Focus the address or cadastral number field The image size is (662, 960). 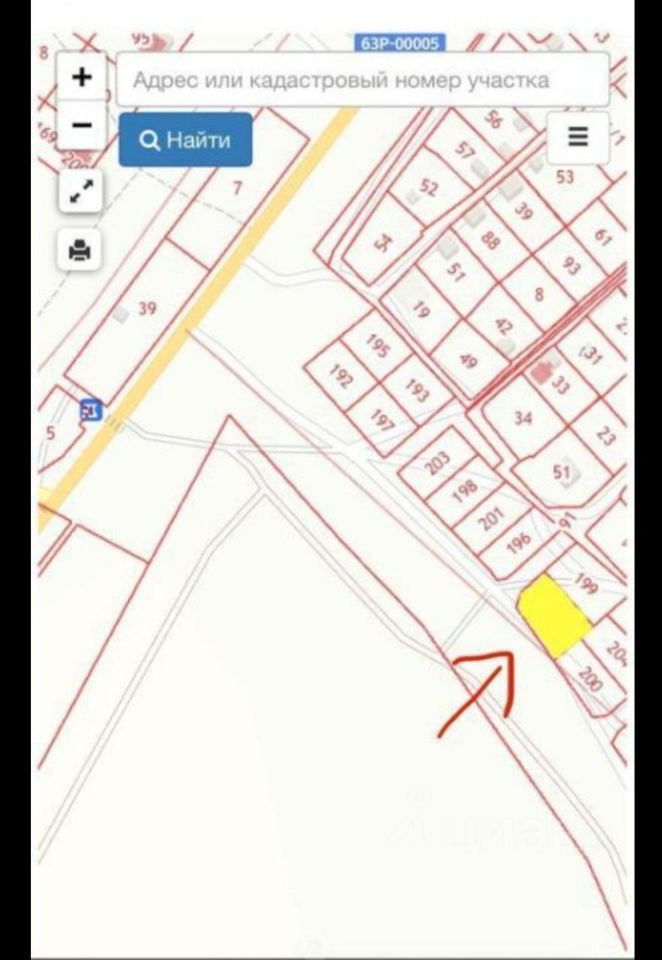coord(360,80)
